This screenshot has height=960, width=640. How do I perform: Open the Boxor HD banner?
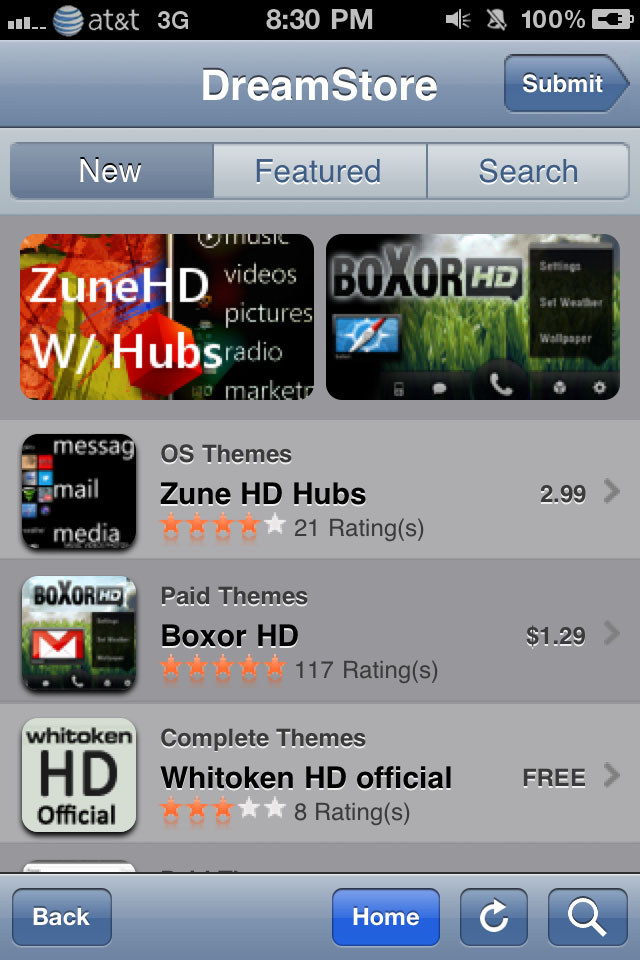(473, 316)
